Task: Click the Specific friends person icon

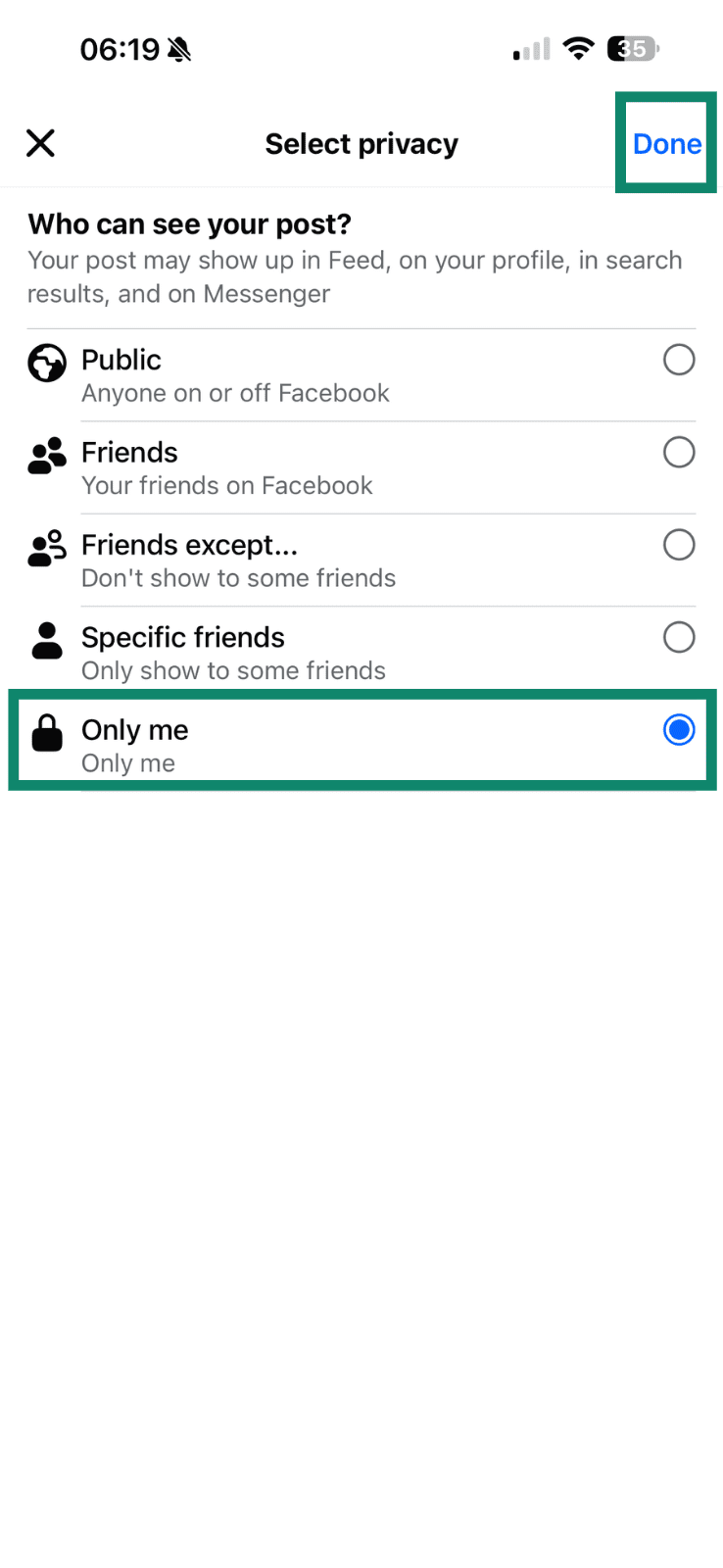Action: tap(46, 638)
